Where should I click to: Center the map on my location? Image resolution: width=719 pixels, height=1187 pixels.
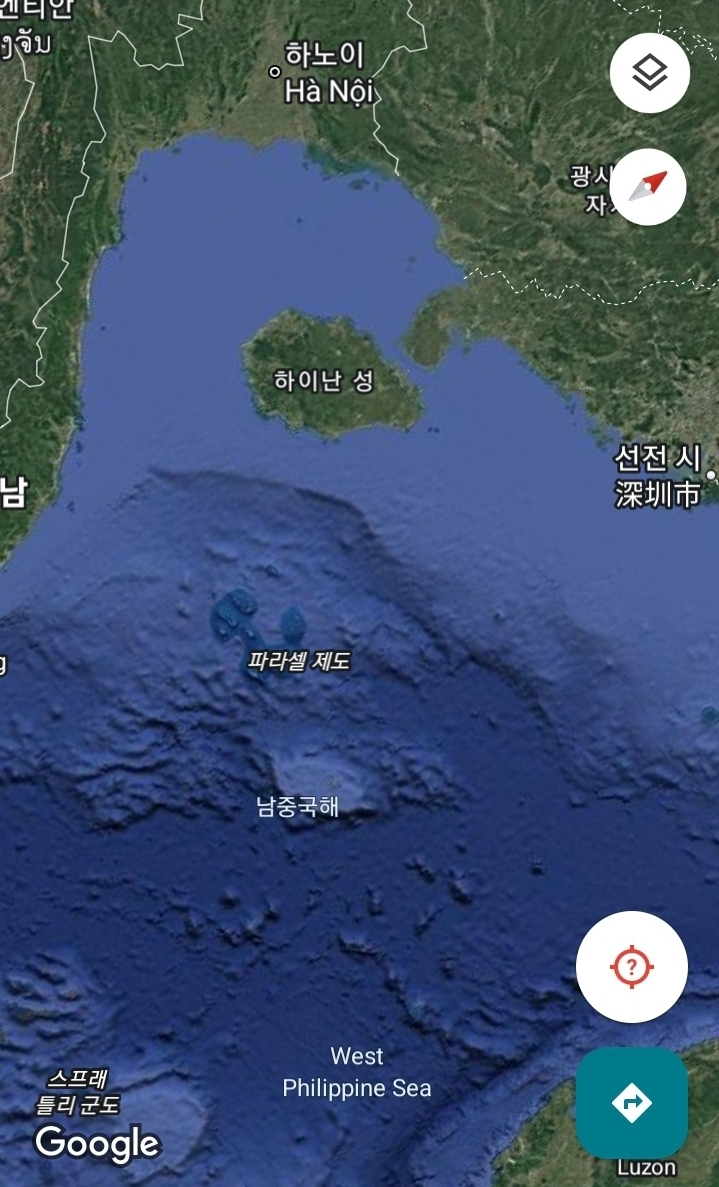(632, 967)
